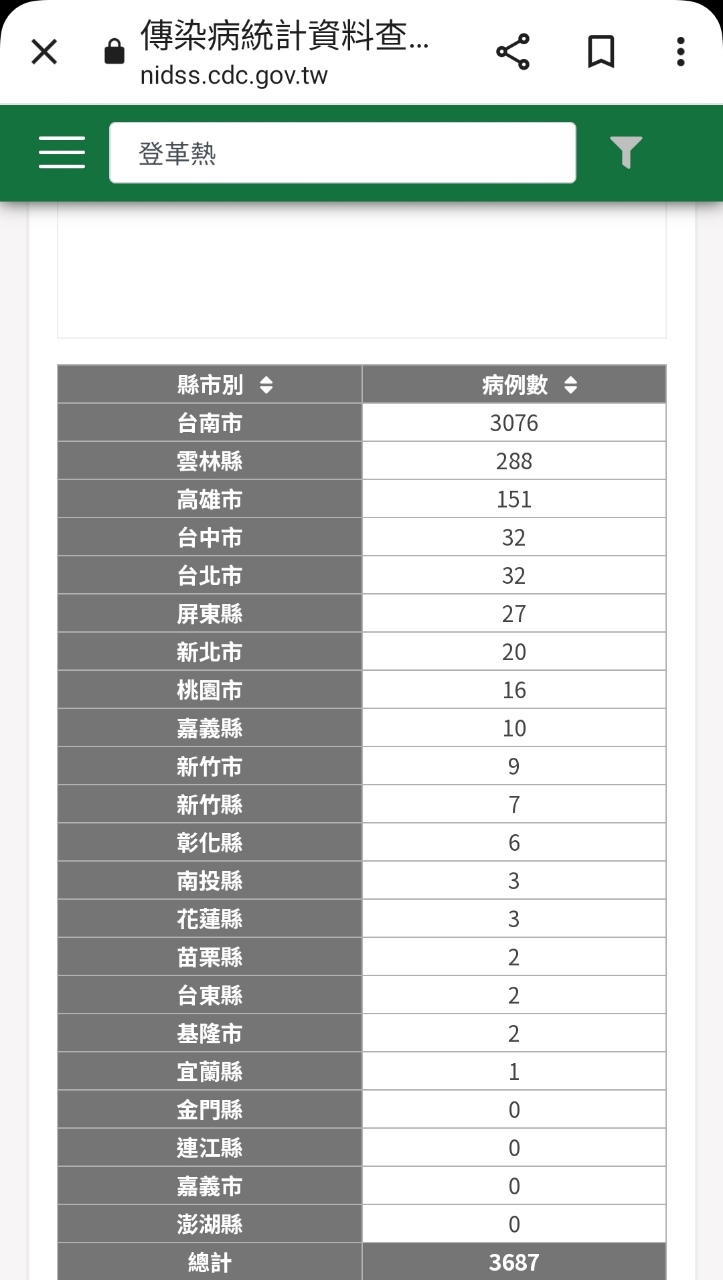Sort table by 縣市別 column
723x1280 pixels.
point(265,385)
